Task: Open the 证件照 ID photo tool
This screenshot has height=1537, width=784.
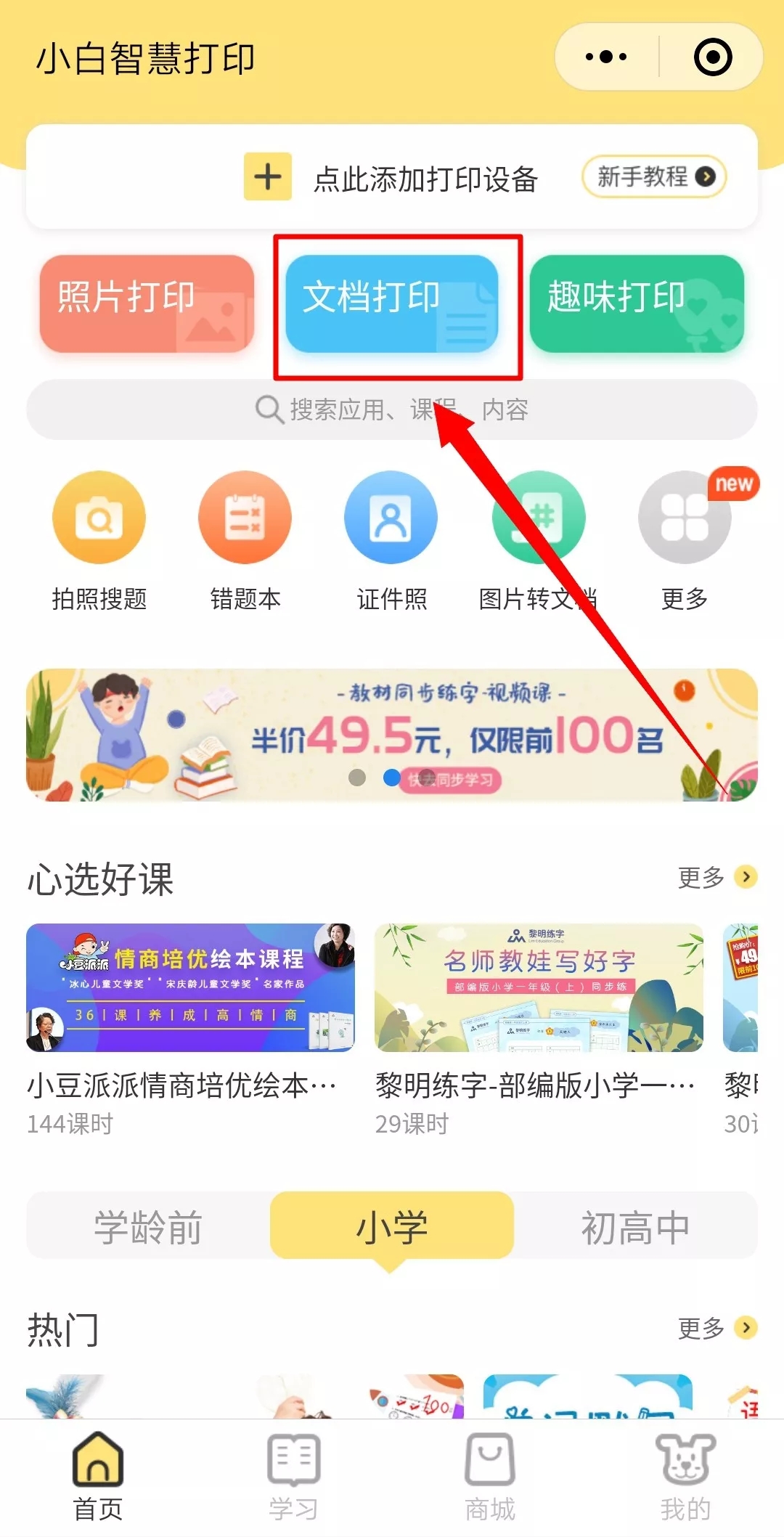Action: pos(391,518)
